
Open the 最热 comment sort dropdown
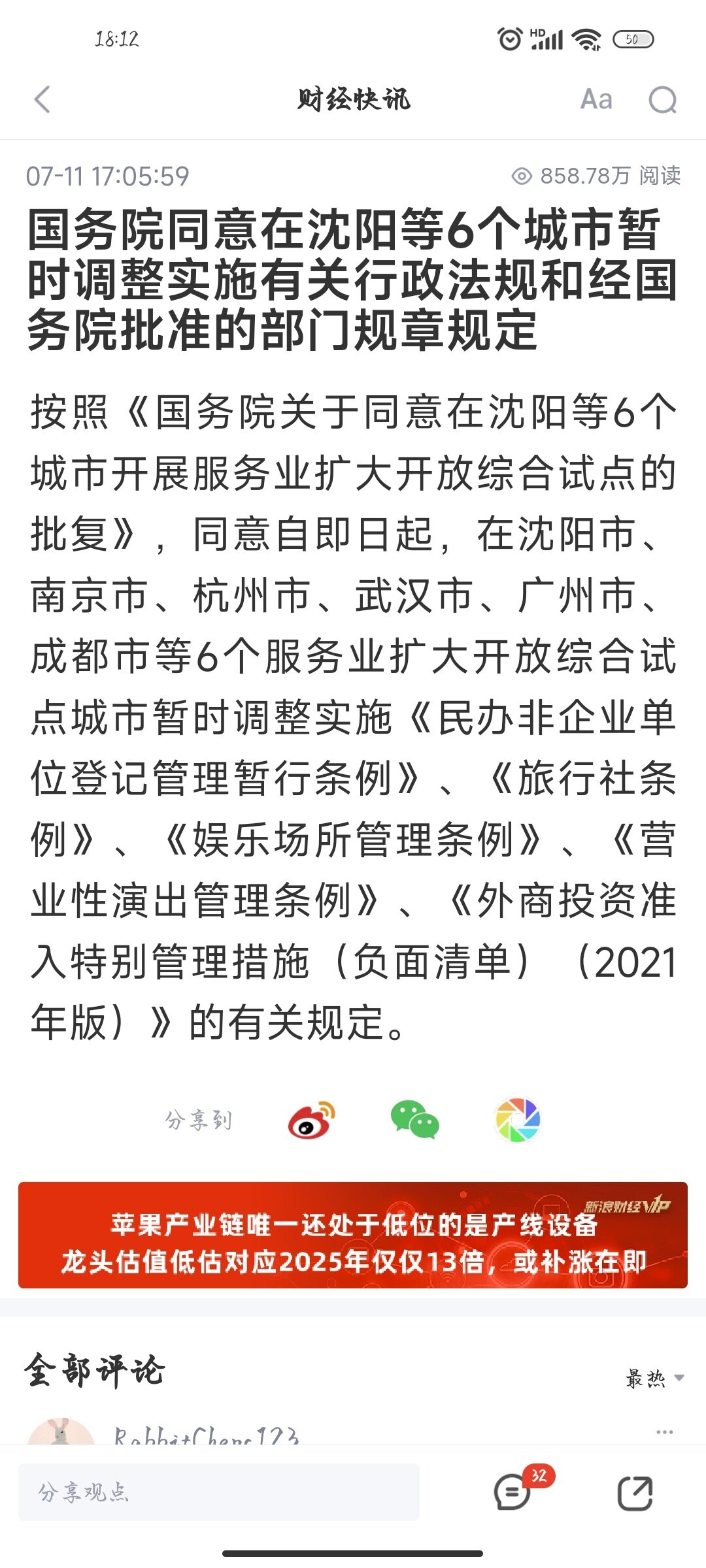click(654, 1379)
